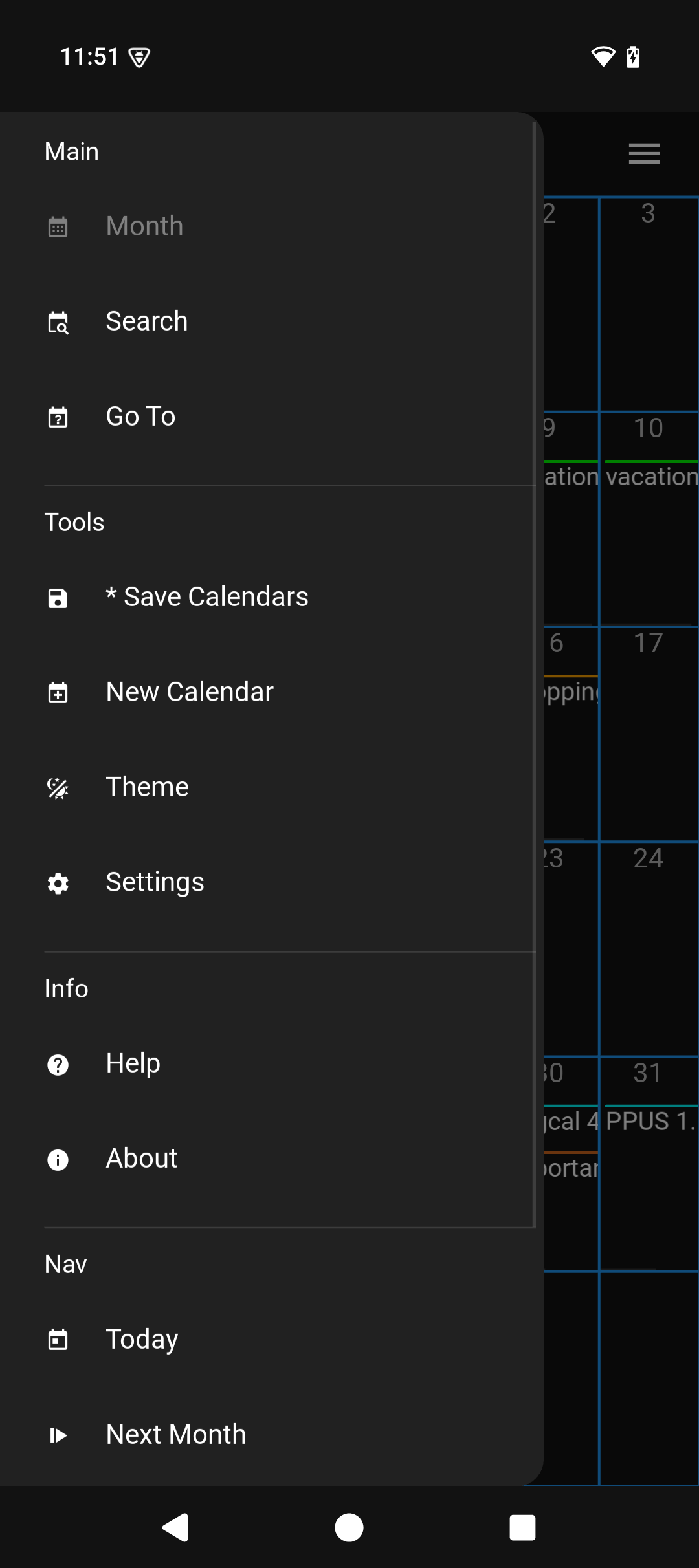Select day 10 with the vacation event
This screenshot has width=699, height=1568.
[x=649, y=517]
